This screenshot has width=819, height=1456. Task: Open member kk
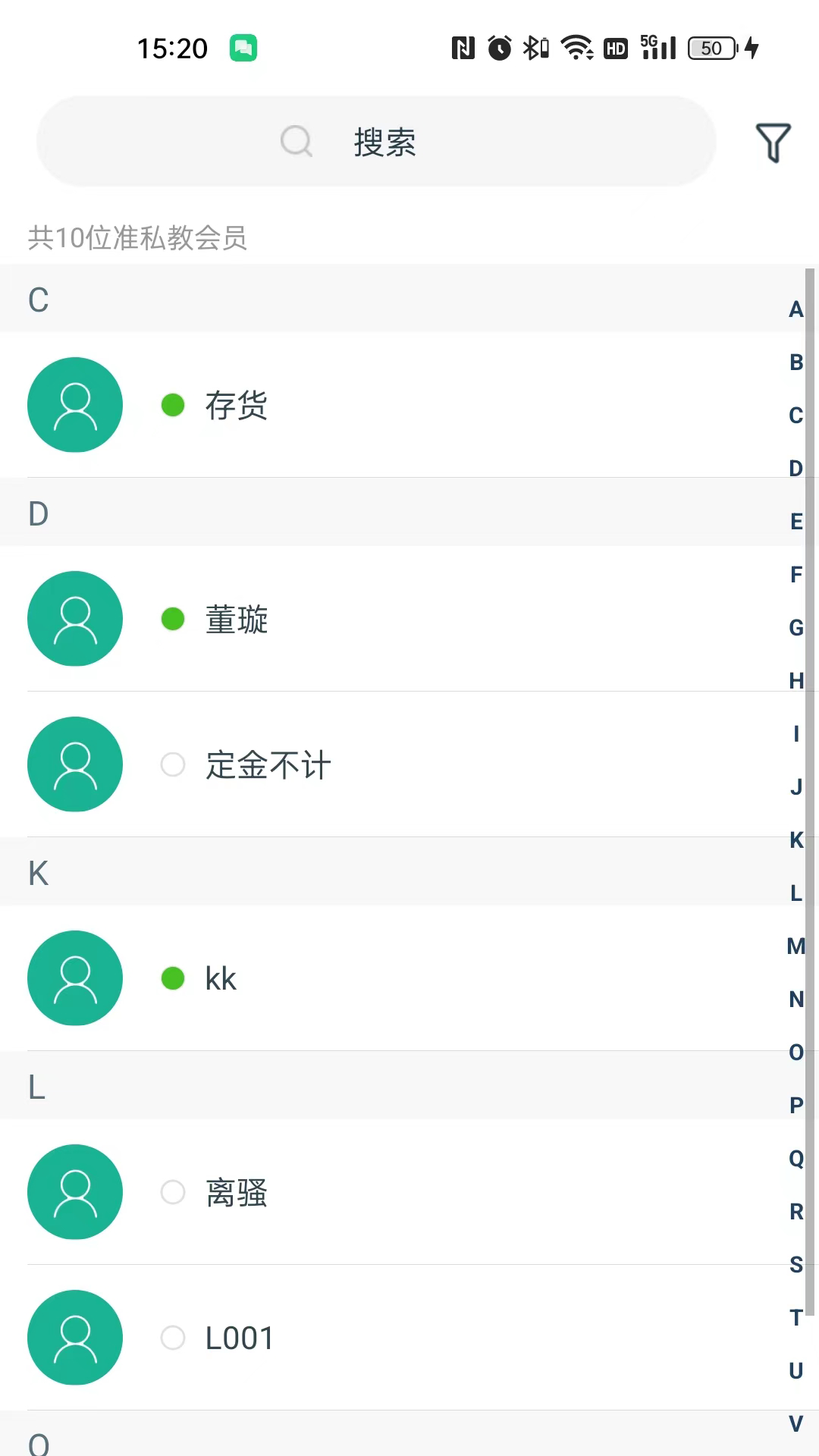click(x=409, y=978)
